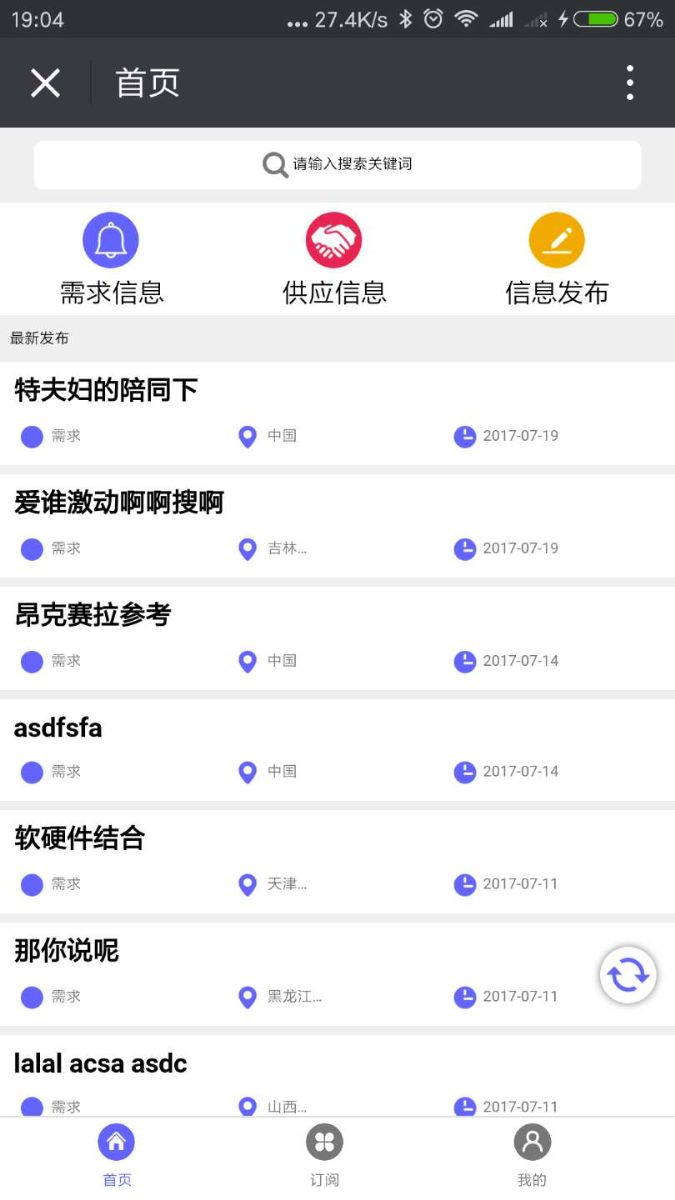Open 供应信息 category
This screenshot has width=675, height=1200.
[334, 259]
